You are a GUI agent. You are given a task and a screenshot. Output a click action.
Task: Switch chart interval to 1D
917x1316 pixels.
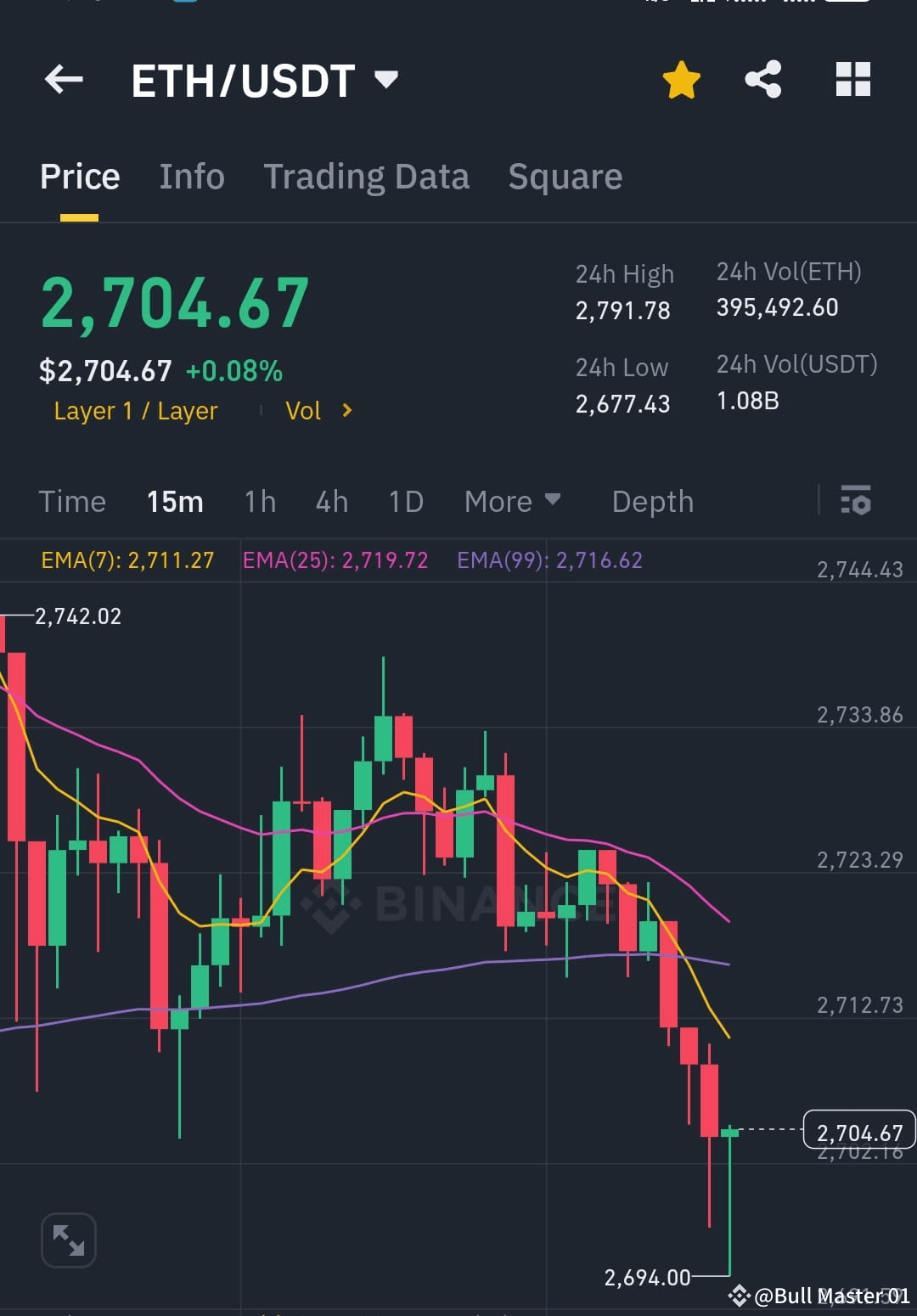point(405,502)
